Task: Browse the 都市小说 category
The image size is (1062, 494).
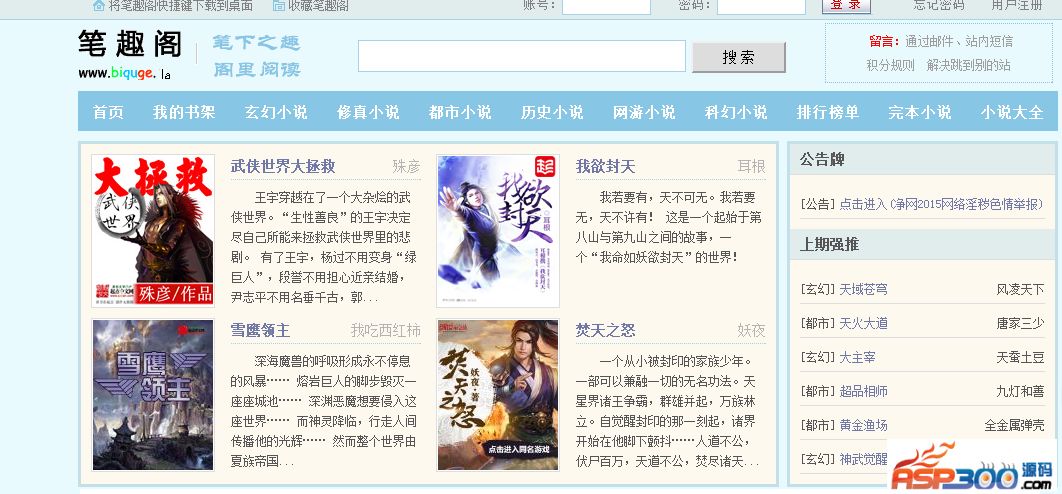Action: point(460,112)
